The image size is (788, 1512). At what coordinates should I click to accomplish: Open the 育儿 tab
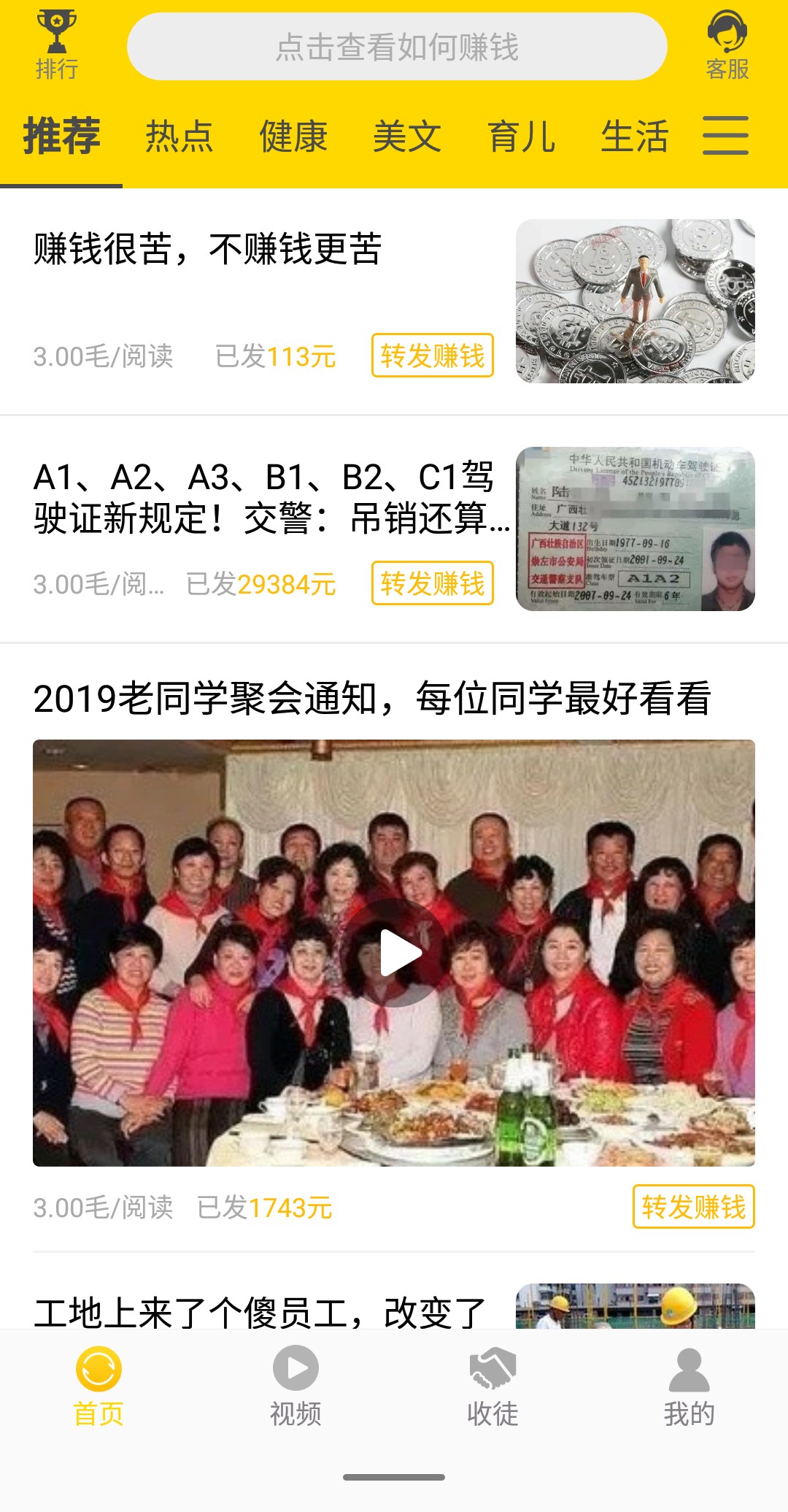click(x=521, y=137)
